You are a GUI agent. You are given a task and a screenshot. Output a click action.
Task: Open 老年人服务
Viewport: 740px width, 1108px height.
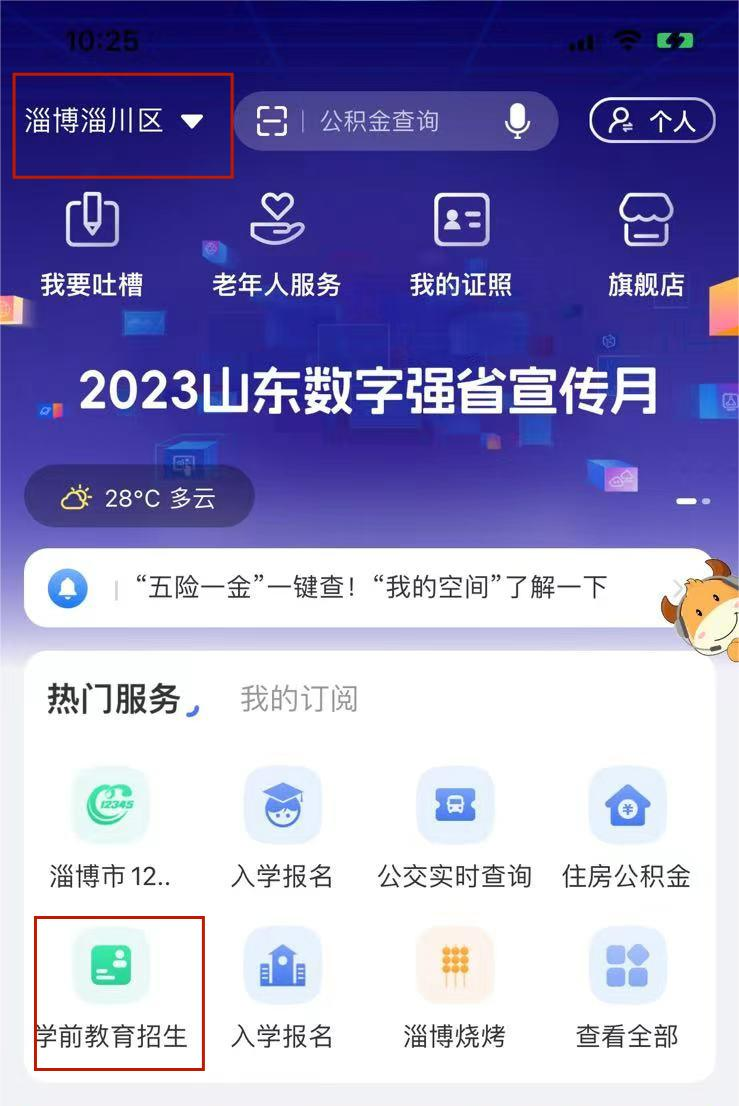[x=276, y=245]
